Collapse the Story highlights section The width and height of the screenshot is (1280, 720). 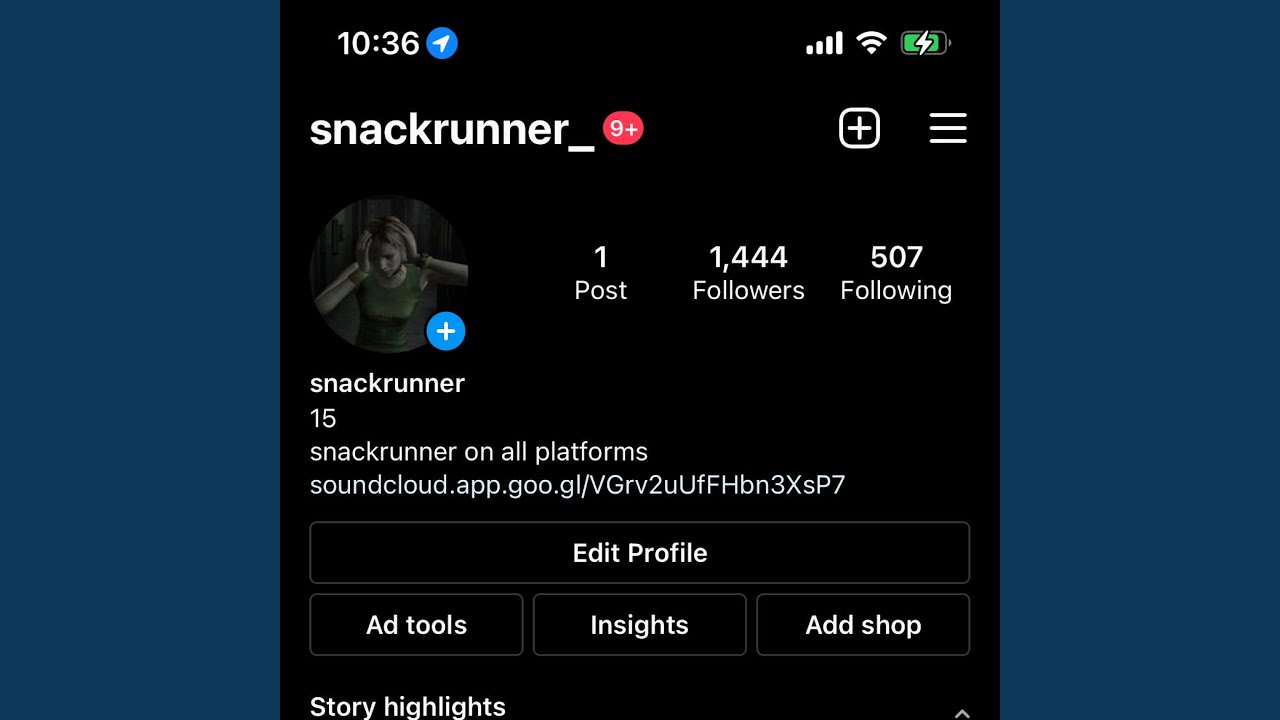961,712
